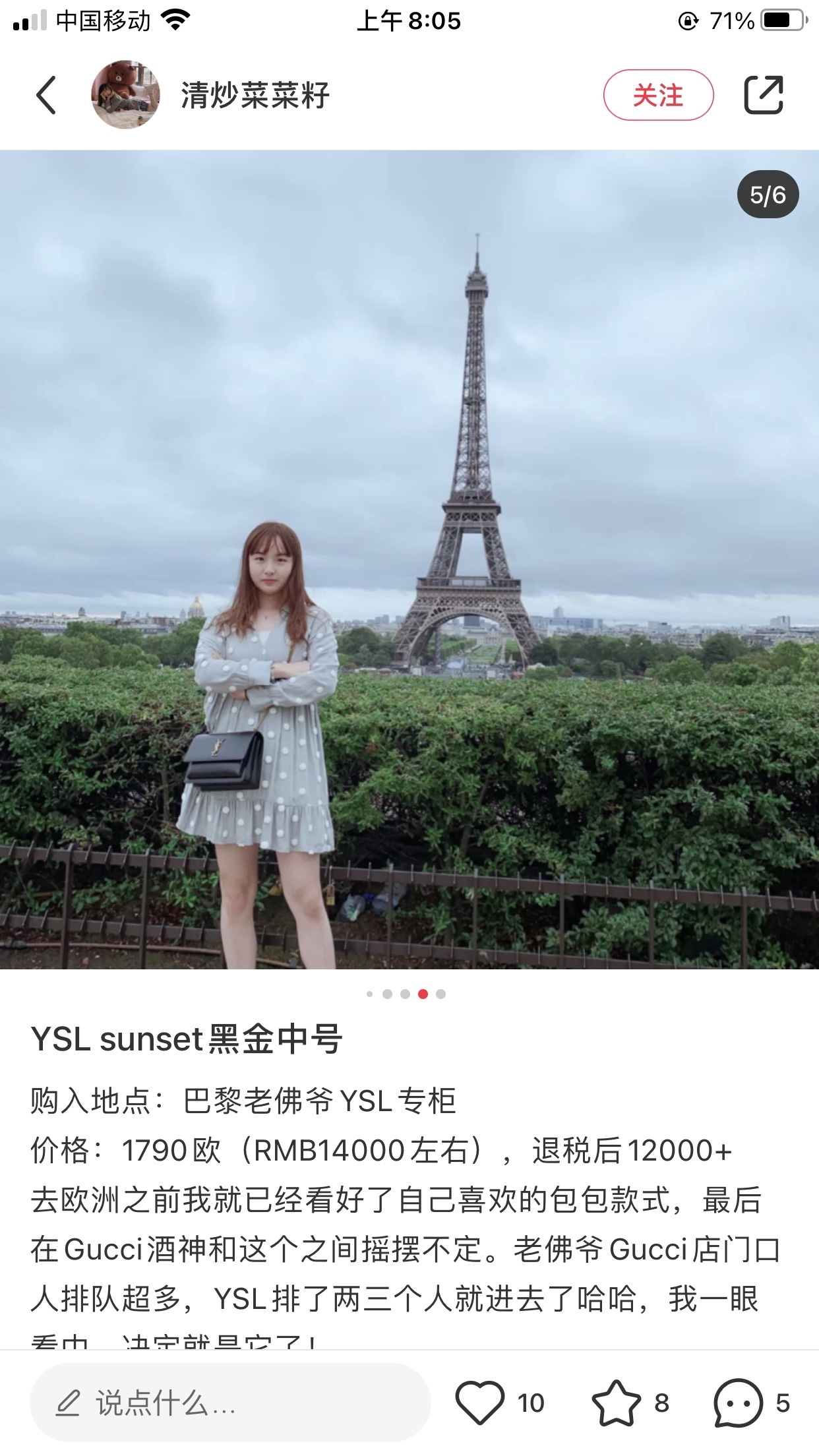Follow the author with 关注 button
Viewport: 819px width, 1456px height.
click(657, 95)
